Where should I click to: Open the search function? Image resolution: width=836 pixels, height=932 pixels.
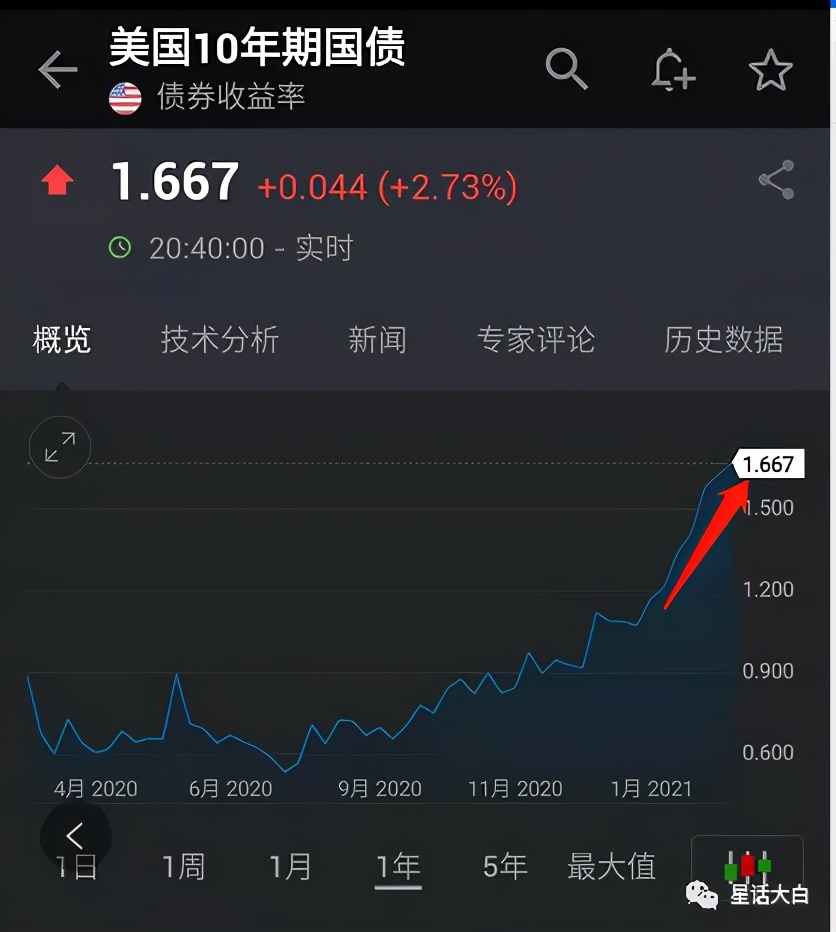(x=566, y=70)
